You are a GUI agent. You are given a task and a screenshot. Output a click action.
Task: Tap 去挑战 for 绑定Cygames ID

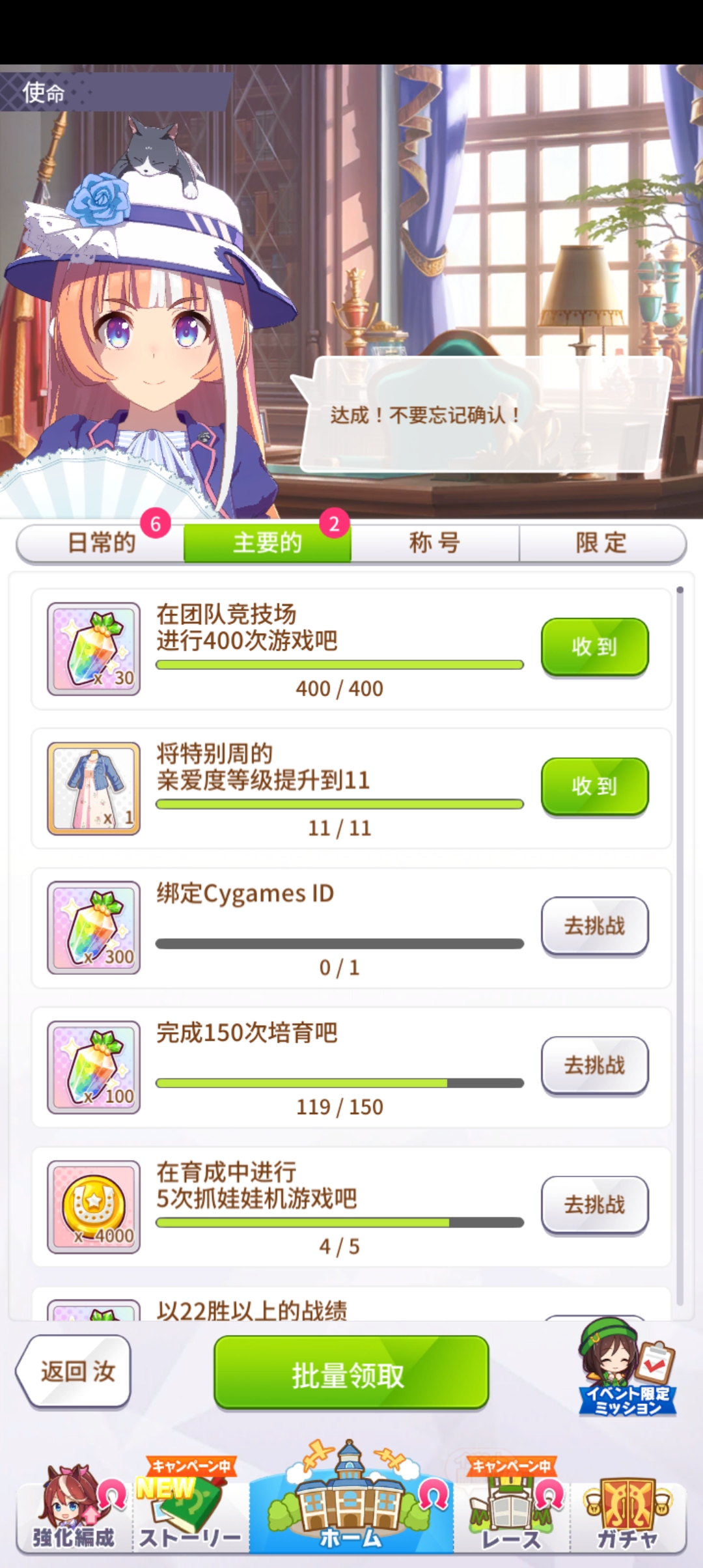(x=594, y=925)
